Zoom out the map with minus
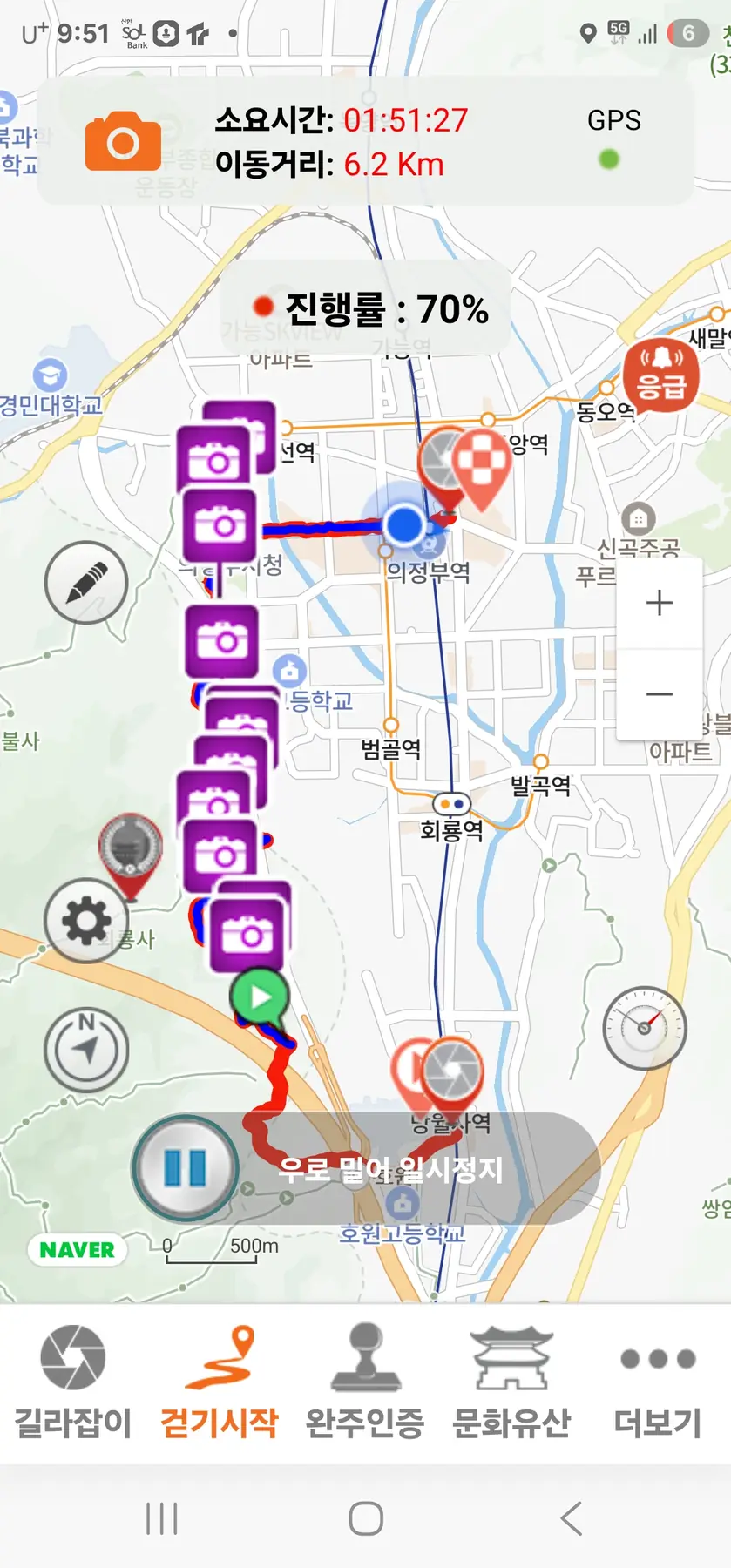This screenshot has height=1568, width=731. click(660, 694)
